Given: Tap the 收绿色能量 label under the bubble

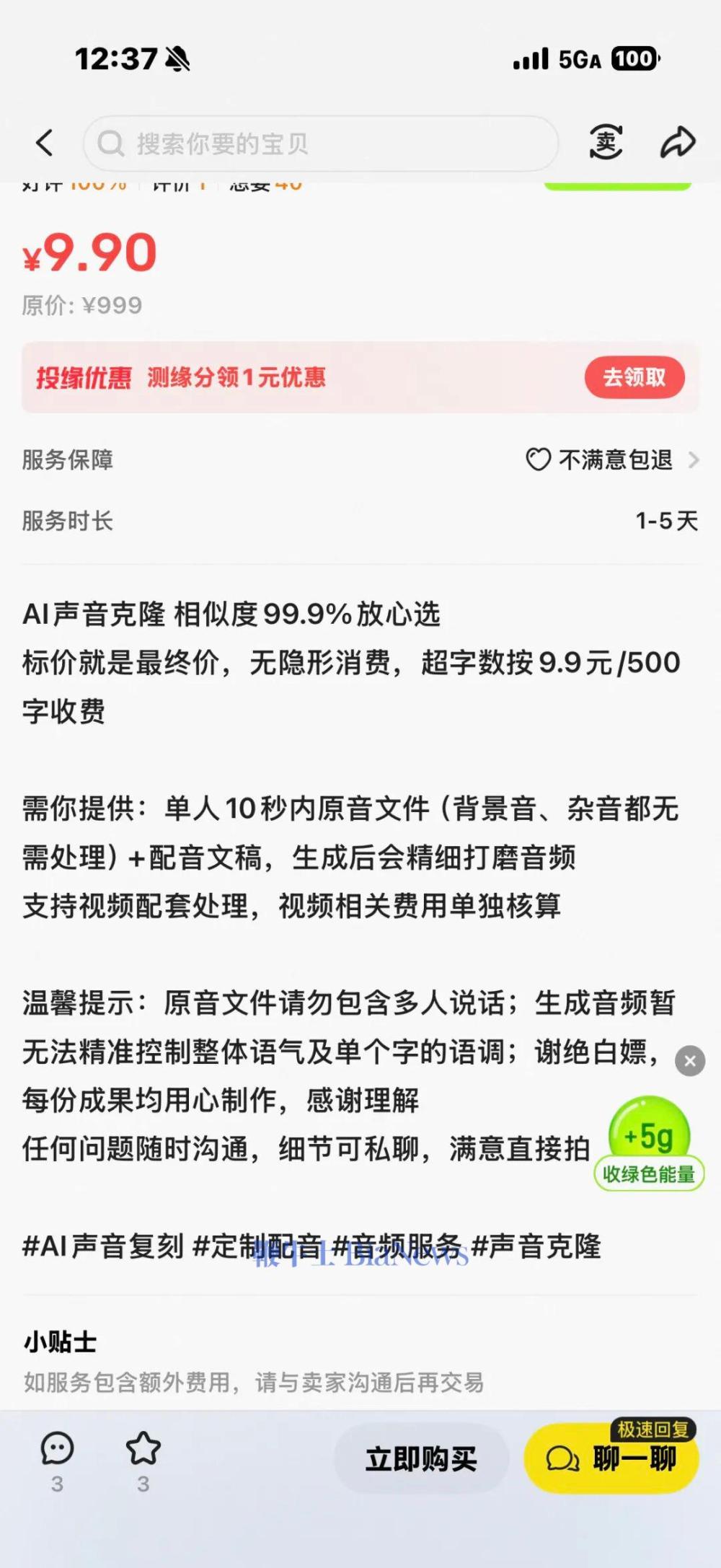Looking at the screenshot, I should pyautogui.click(x=650, y=1173).
